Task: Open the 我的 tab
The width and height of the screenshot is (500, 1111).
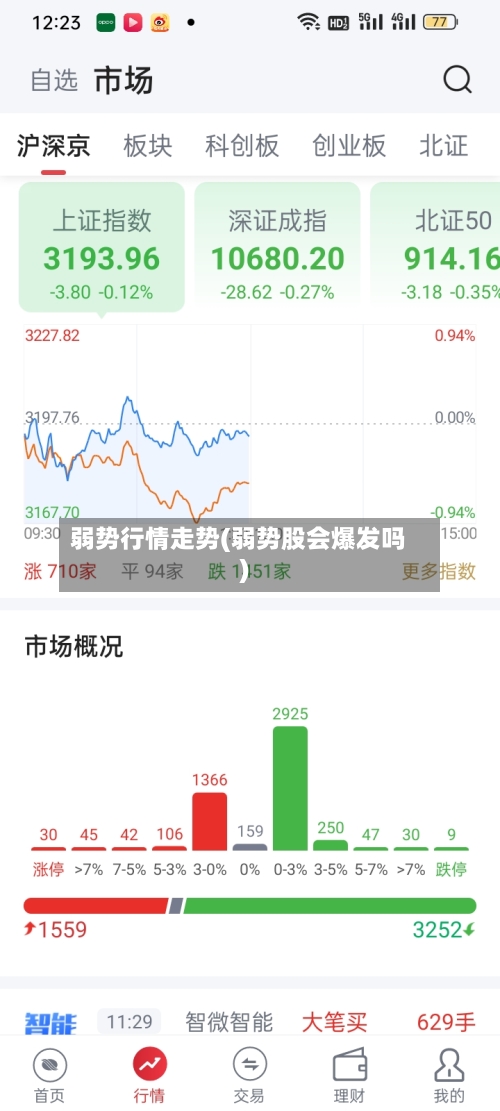Action: pyautogui.click(x=449, y=1076)
